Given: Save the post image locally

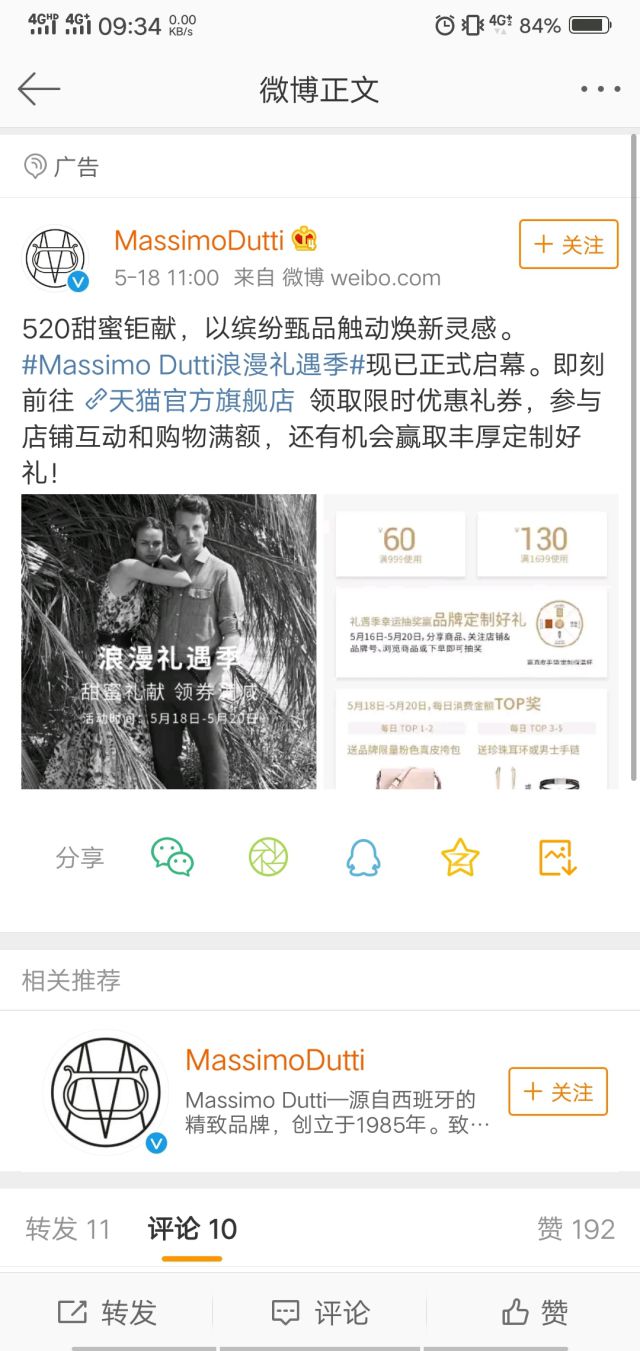Looking at the screenshot, I should point(557,857).
